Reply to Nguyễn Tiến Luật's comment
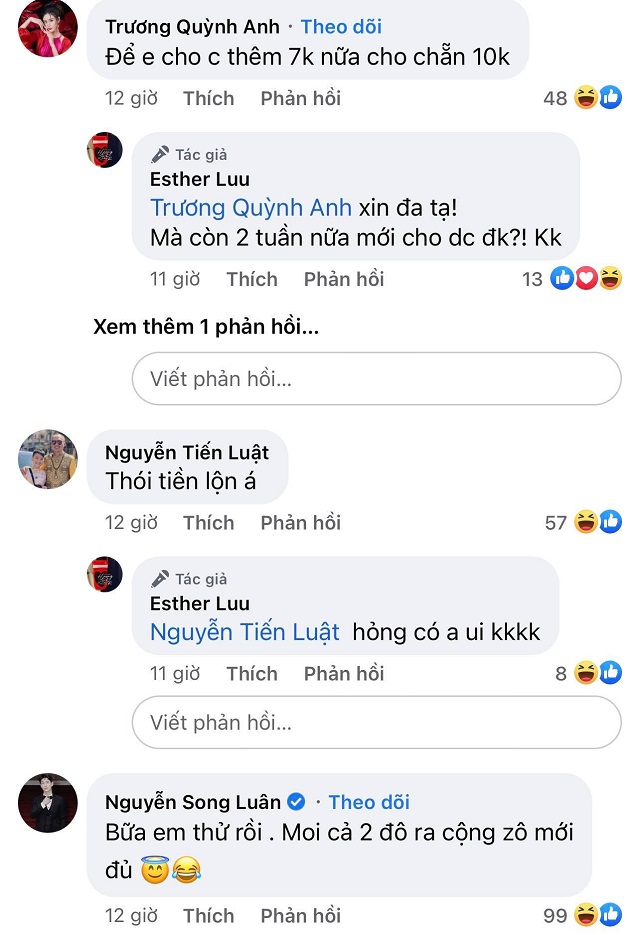This screenshot has height=935, width=640. pos(300,522)
